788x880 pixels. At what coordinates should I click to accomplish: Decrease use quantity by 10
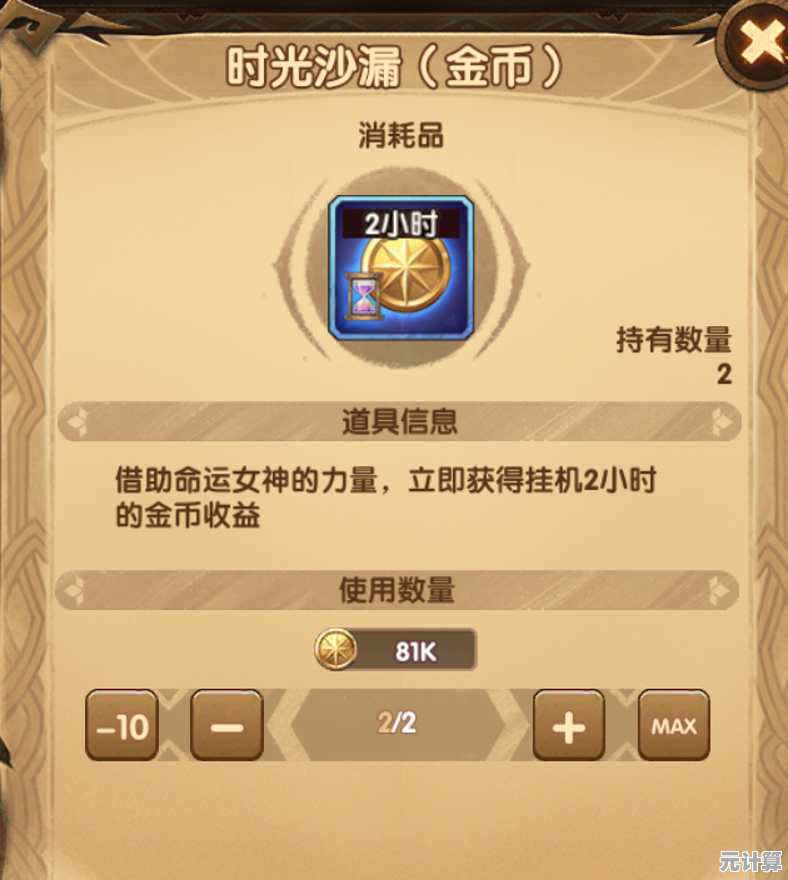[121, 725]
